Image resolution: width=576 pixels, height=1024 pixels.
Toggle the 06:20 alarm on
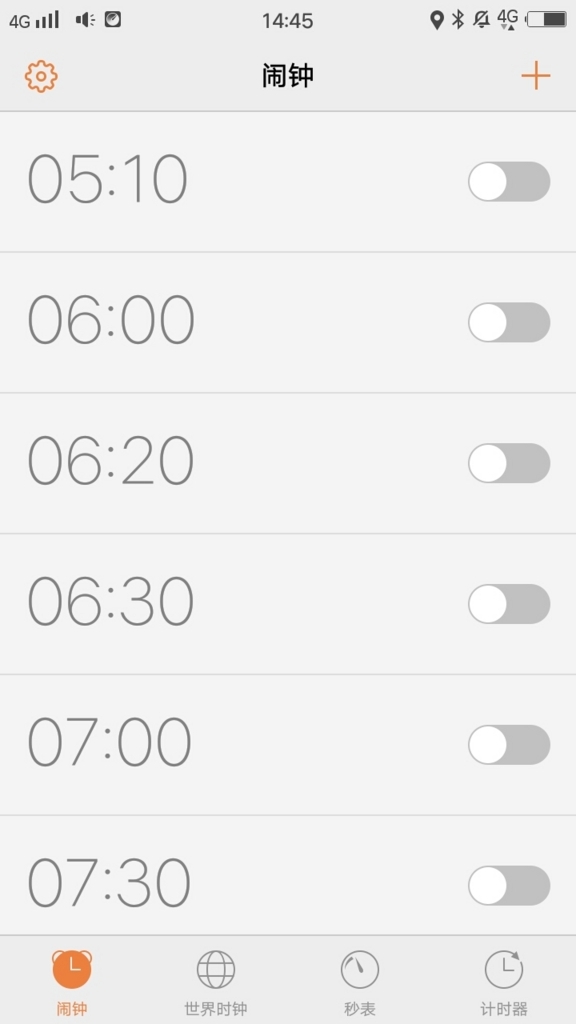(509, 463)
